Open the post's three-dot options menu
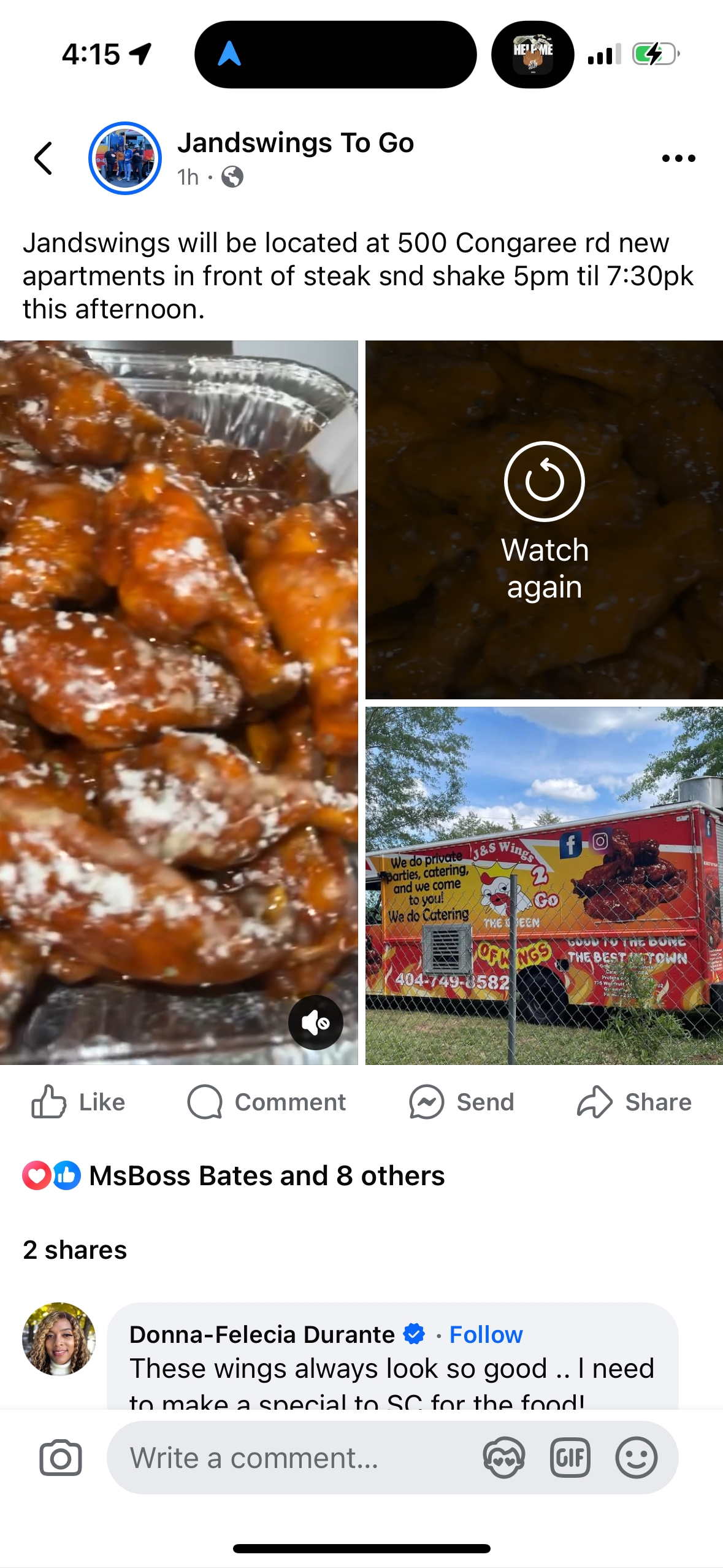 pyautogui.click(x=678, y=158)
